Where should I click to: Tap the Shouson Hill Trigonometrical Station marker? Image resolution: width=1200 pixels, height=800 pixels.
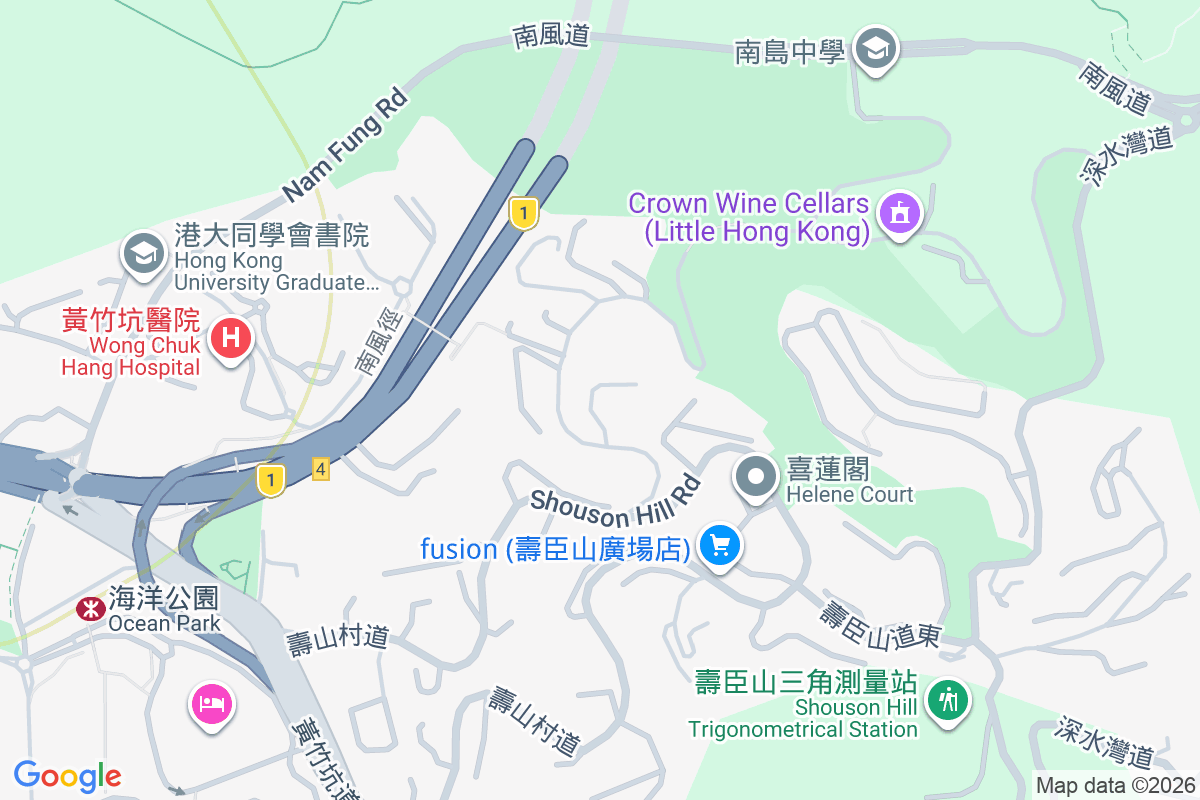(x=946, y=700)
